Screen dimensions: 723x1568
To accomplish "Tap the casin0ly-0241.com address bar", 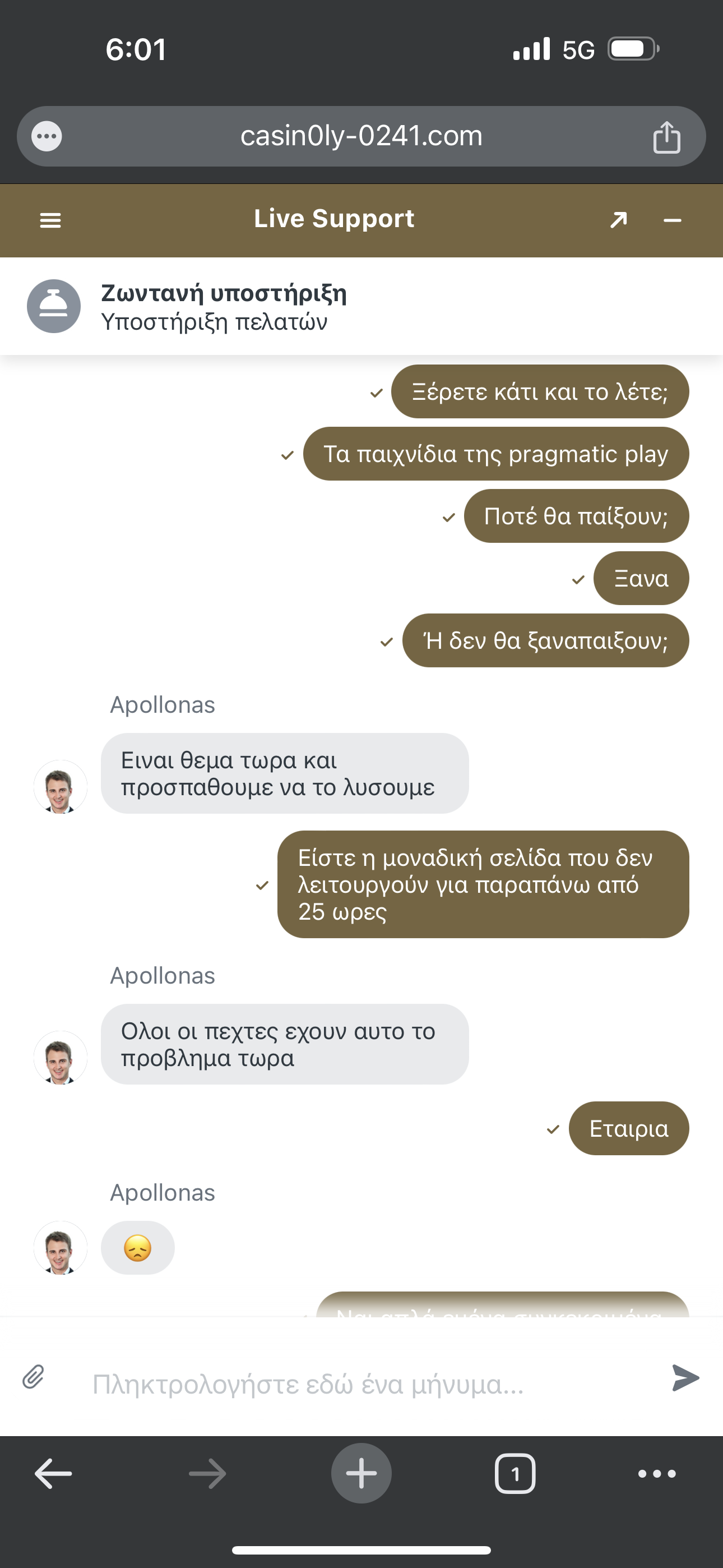I will click(361, 136).
